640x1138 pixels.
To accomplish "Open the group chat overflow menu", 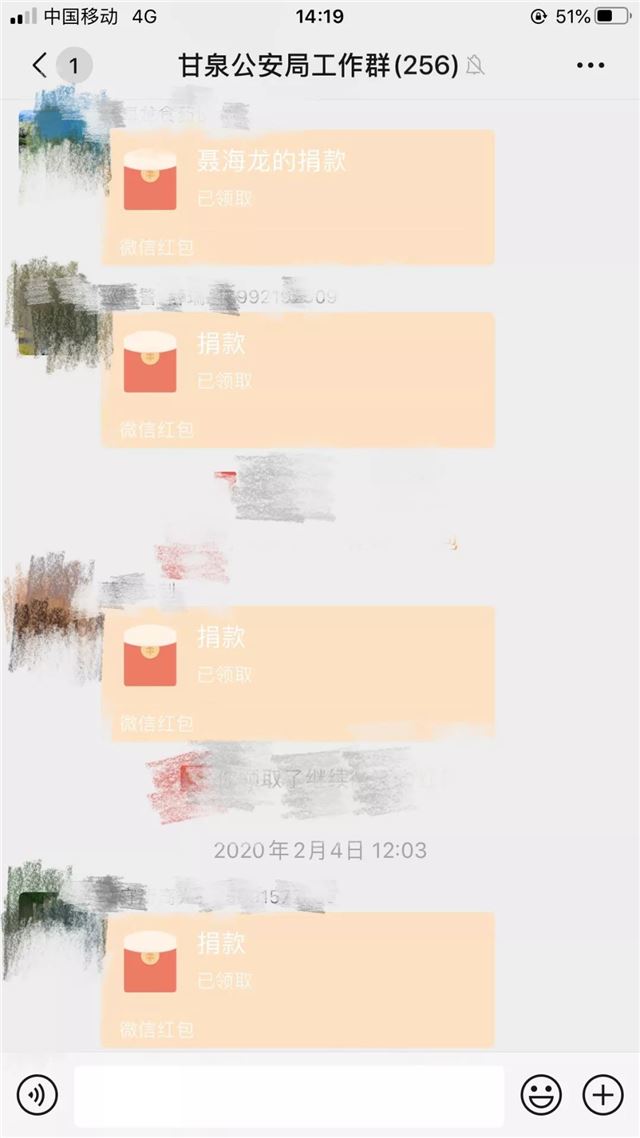I will [x=590, y=66].
